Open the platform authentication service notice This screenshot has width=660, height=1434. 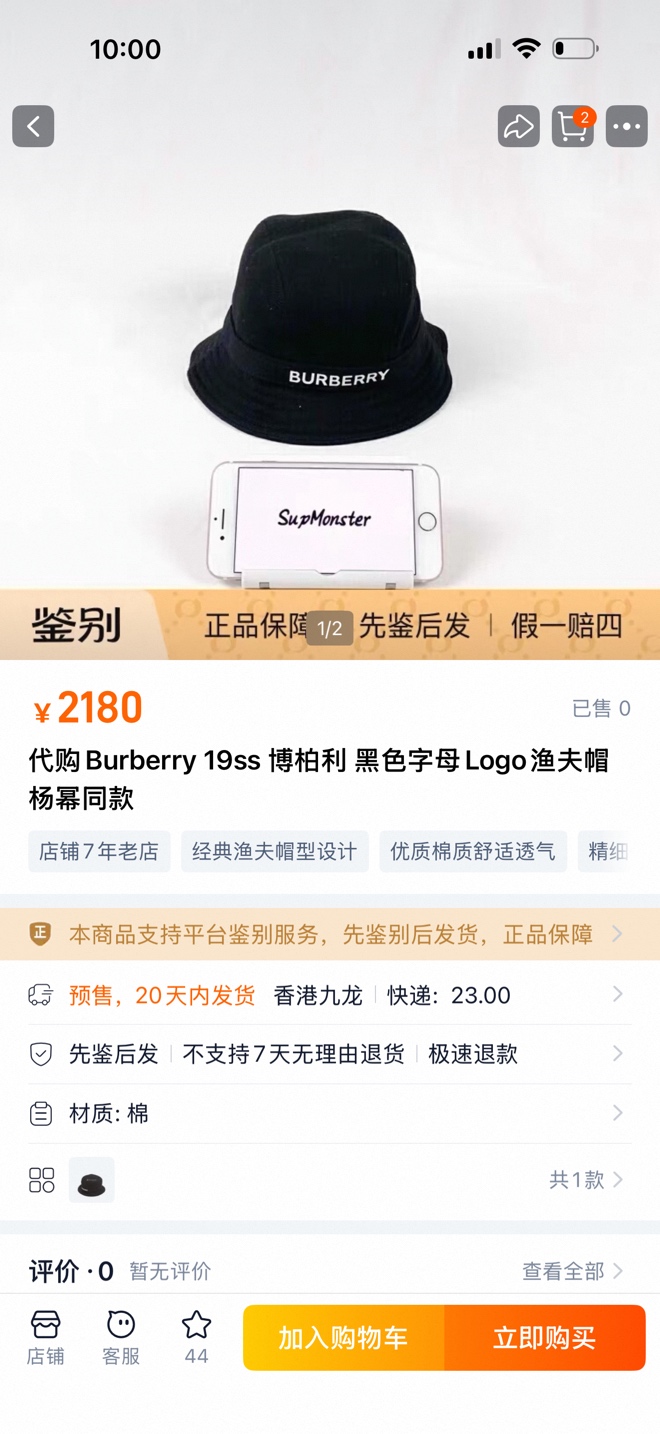[x=330, y=935]
